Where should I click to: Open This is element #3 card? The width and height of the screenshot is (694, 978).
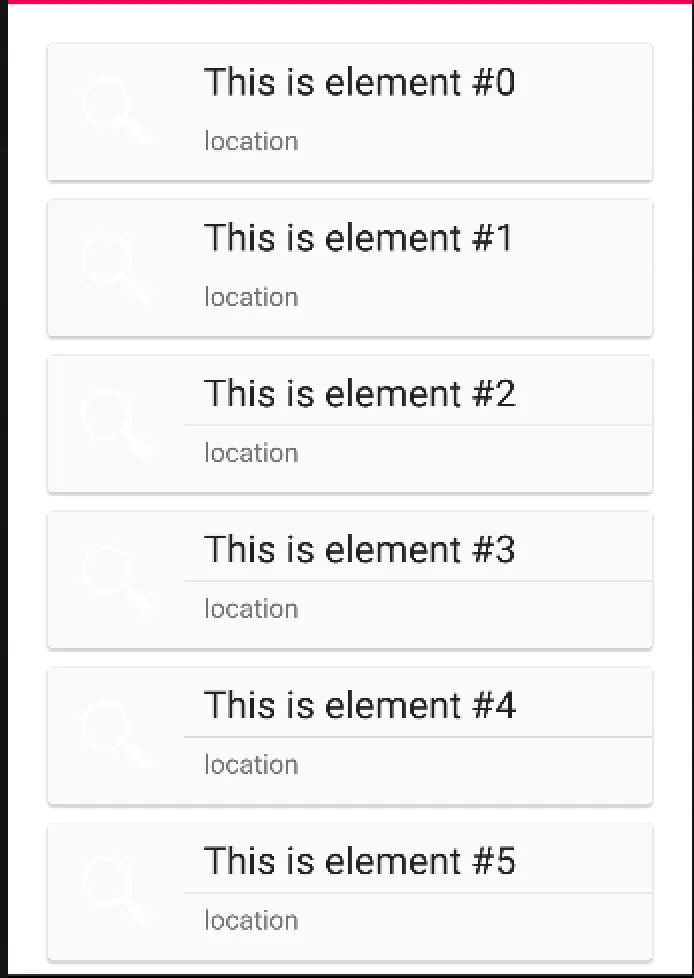[350, 580]
